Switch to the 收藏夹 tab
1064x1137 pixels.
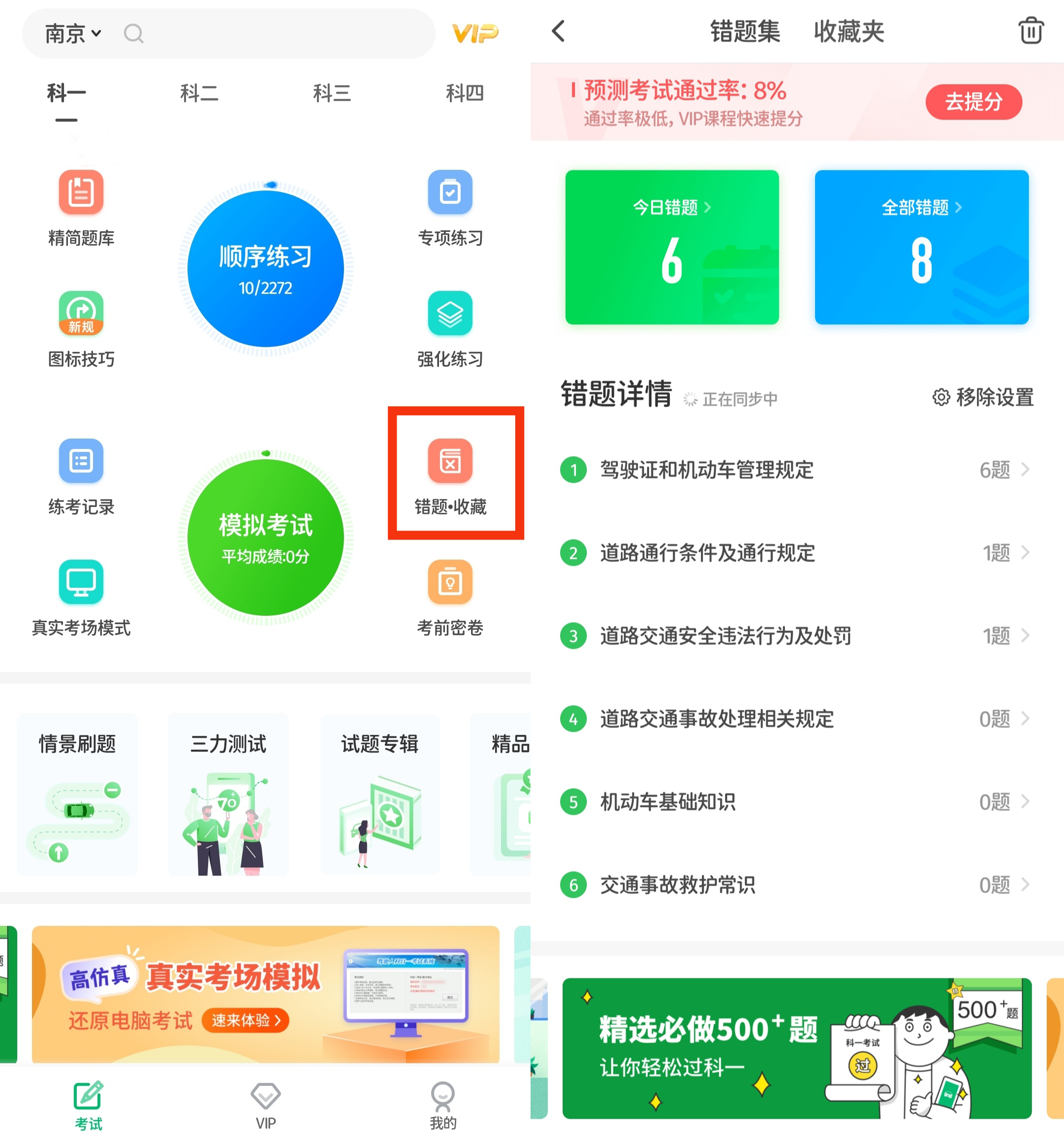848,32
